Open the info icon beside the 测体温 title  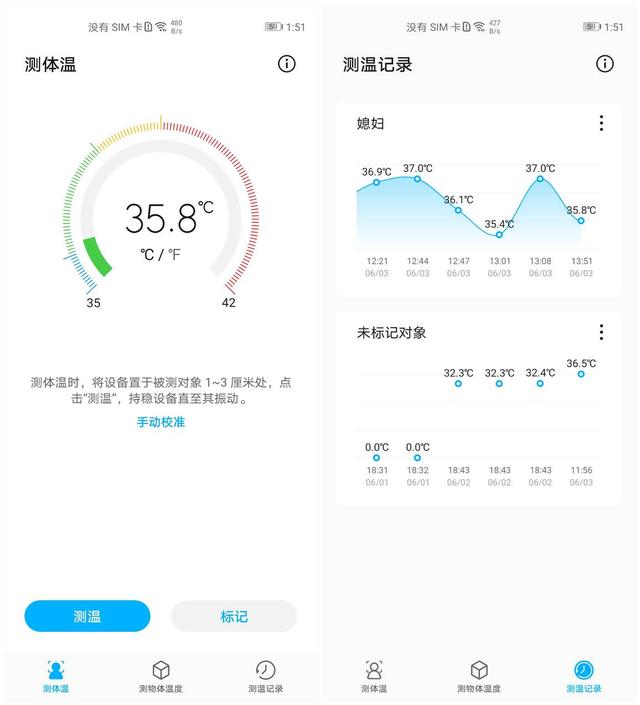coord(287,64)
